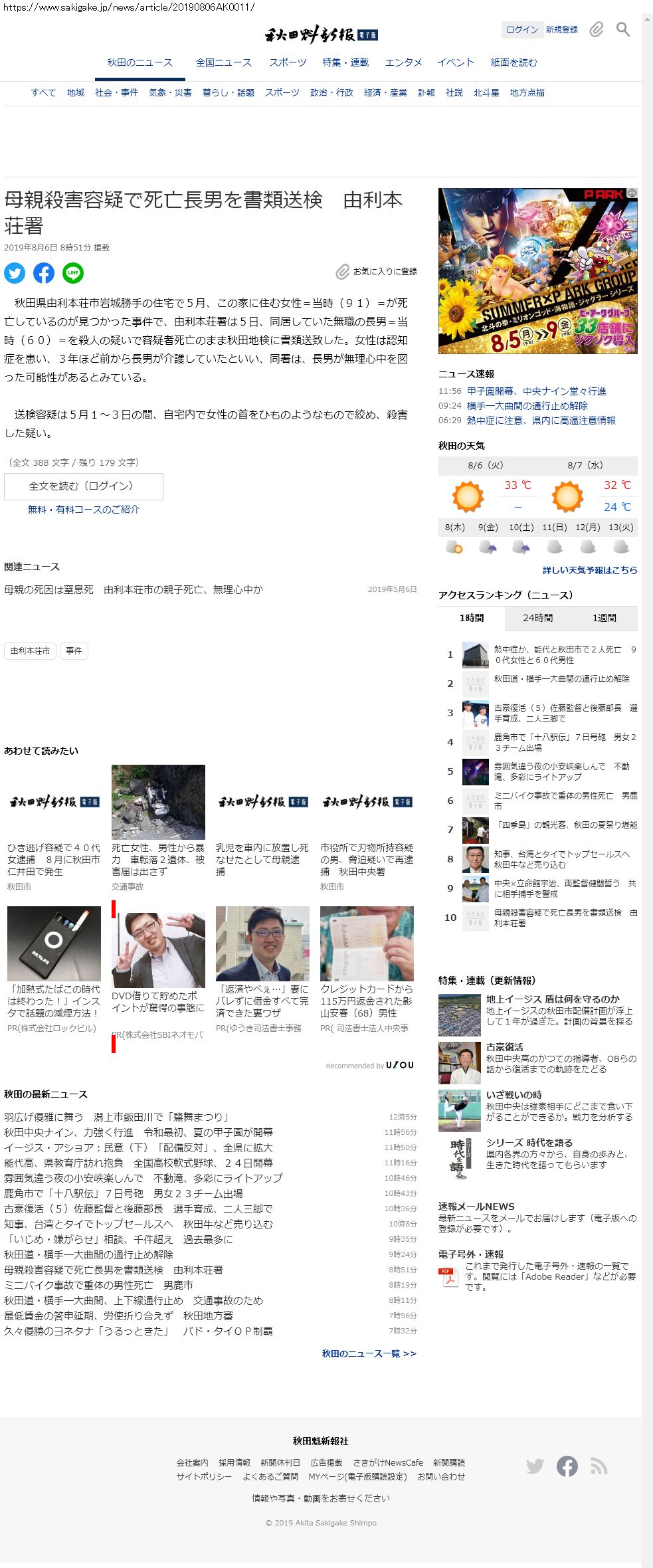Viewport: 653px width, 1568px height.
Task: Open the search magnifier icon
Action: coord(622,29)
